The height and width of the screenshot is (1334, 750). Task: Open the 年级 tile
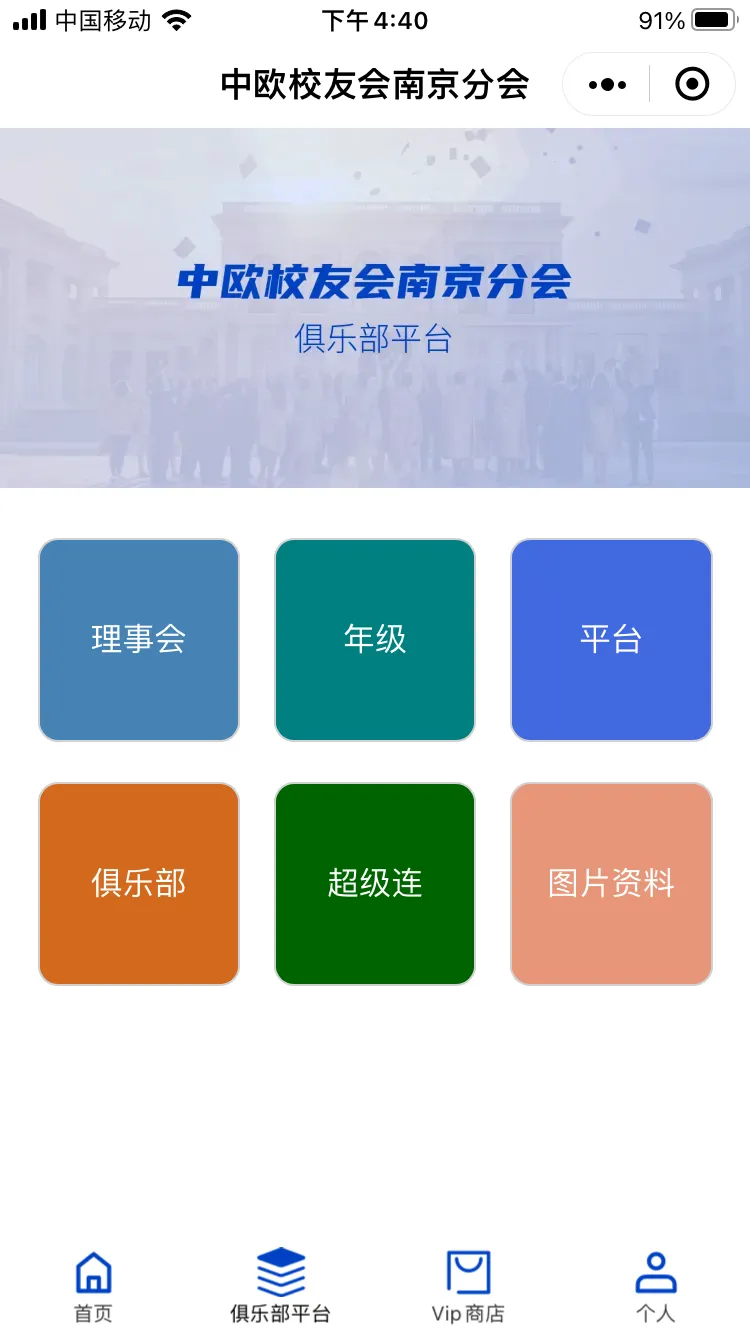coord(375,640)
